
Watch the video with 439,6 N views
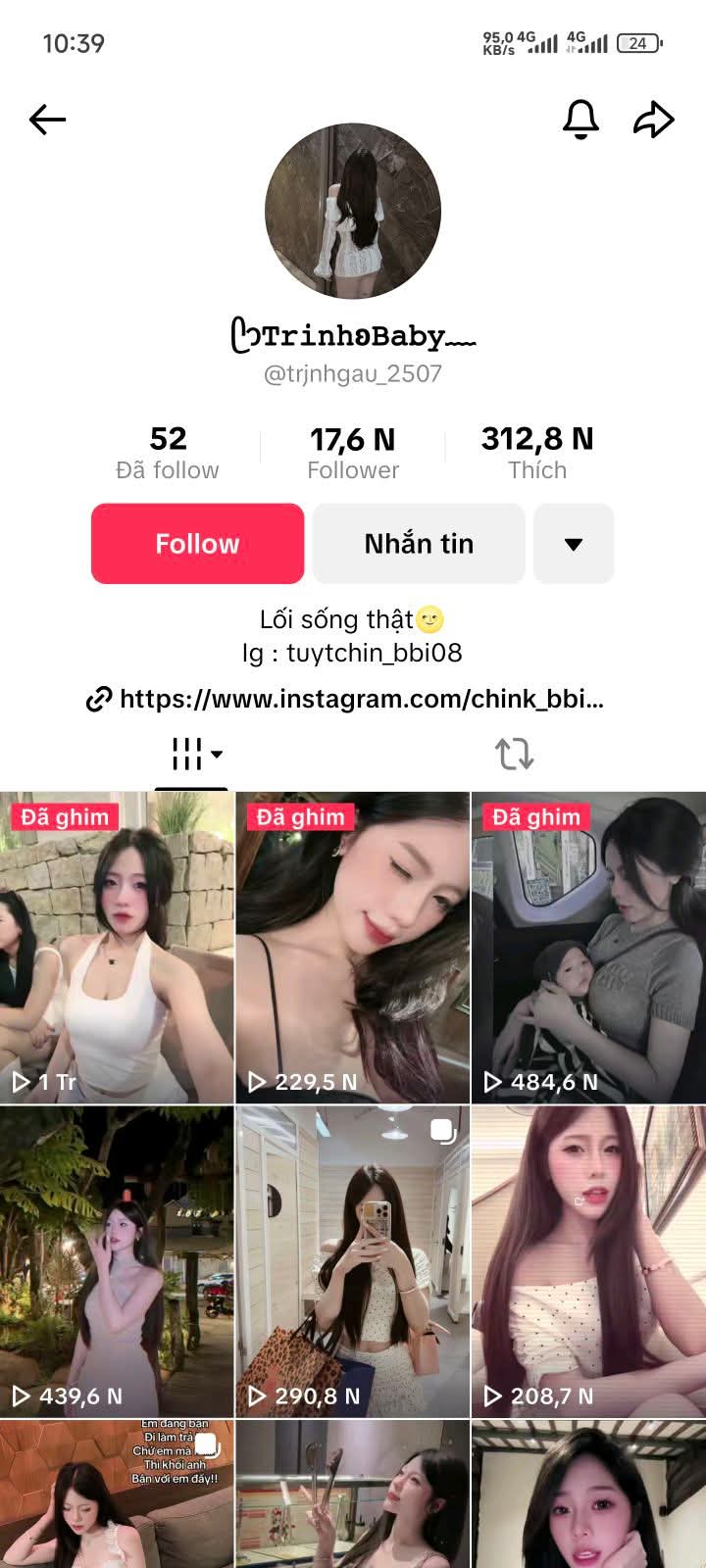[117, 1261]
